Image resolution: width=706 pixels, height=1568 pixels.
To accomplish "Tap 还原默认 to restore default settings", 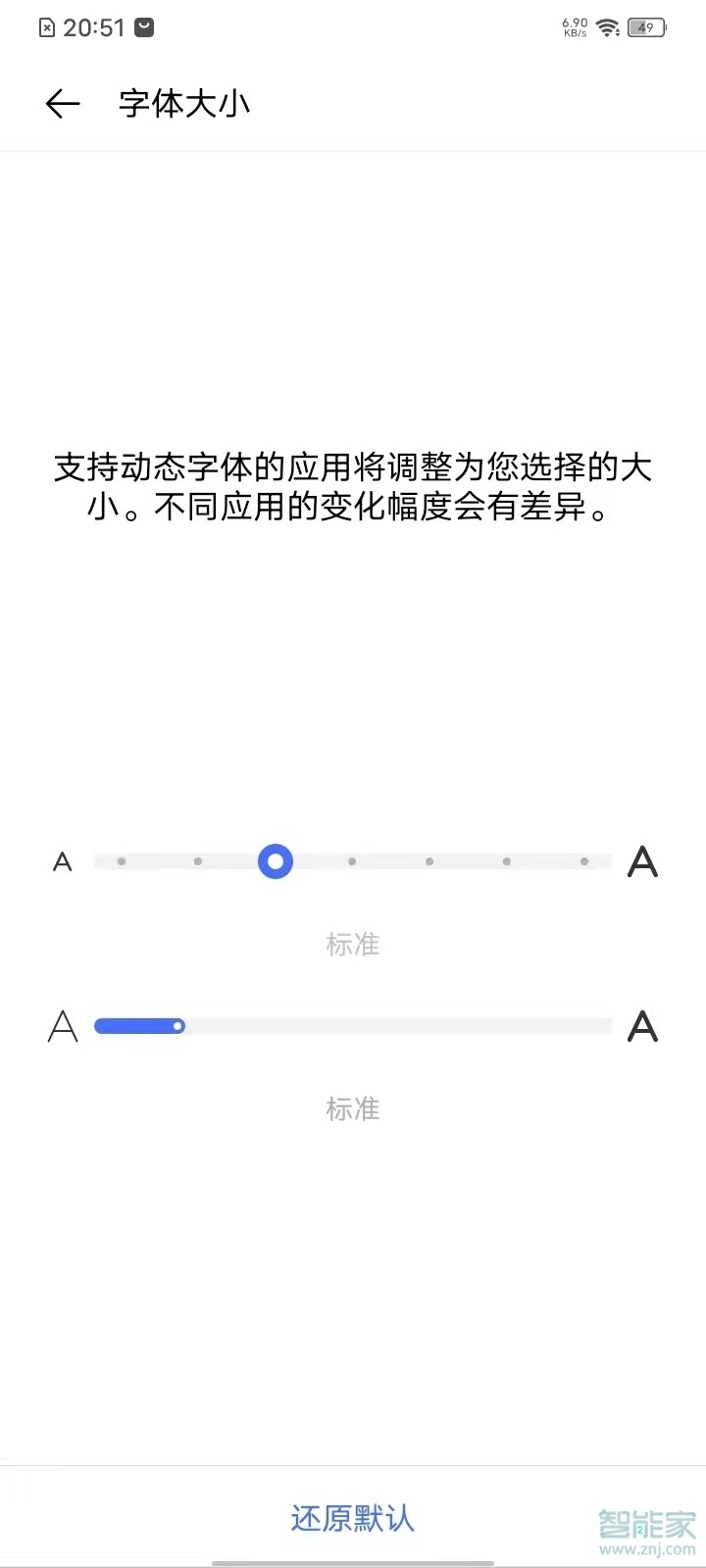I will [352, 1516].
